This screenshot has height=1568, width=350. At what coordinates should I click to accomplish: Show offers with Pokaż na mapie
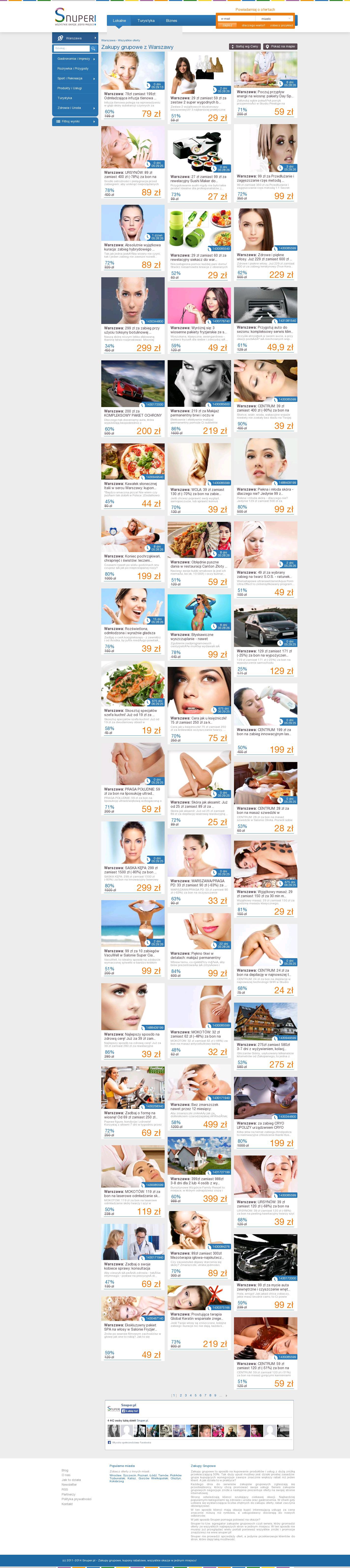(280, 46)
